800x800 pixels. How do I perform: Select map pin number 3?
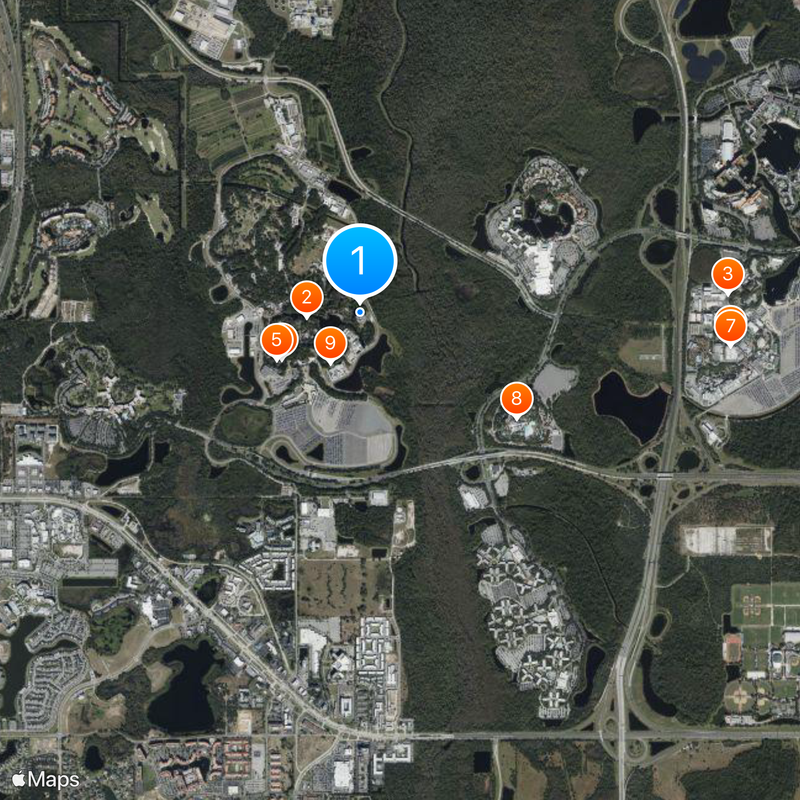coord(728,273)
